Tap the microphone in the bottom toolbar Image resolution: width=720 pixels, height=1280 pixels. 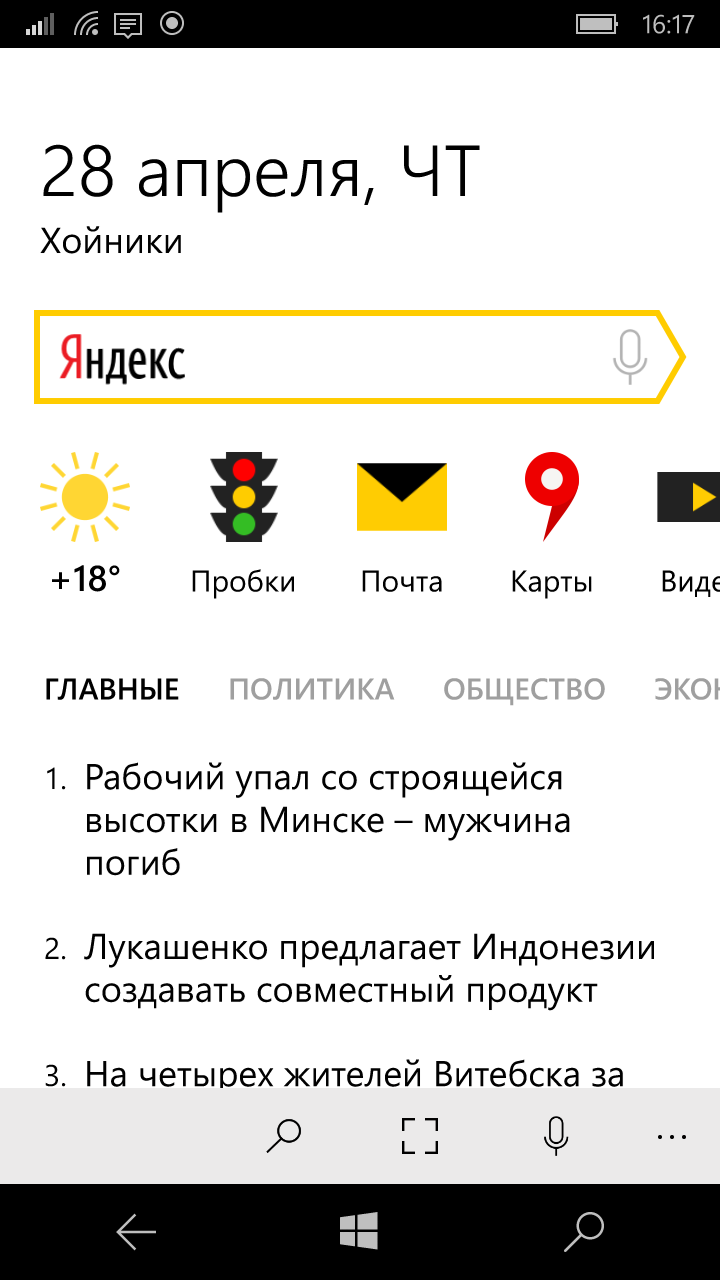click(x=556, y=1136)
